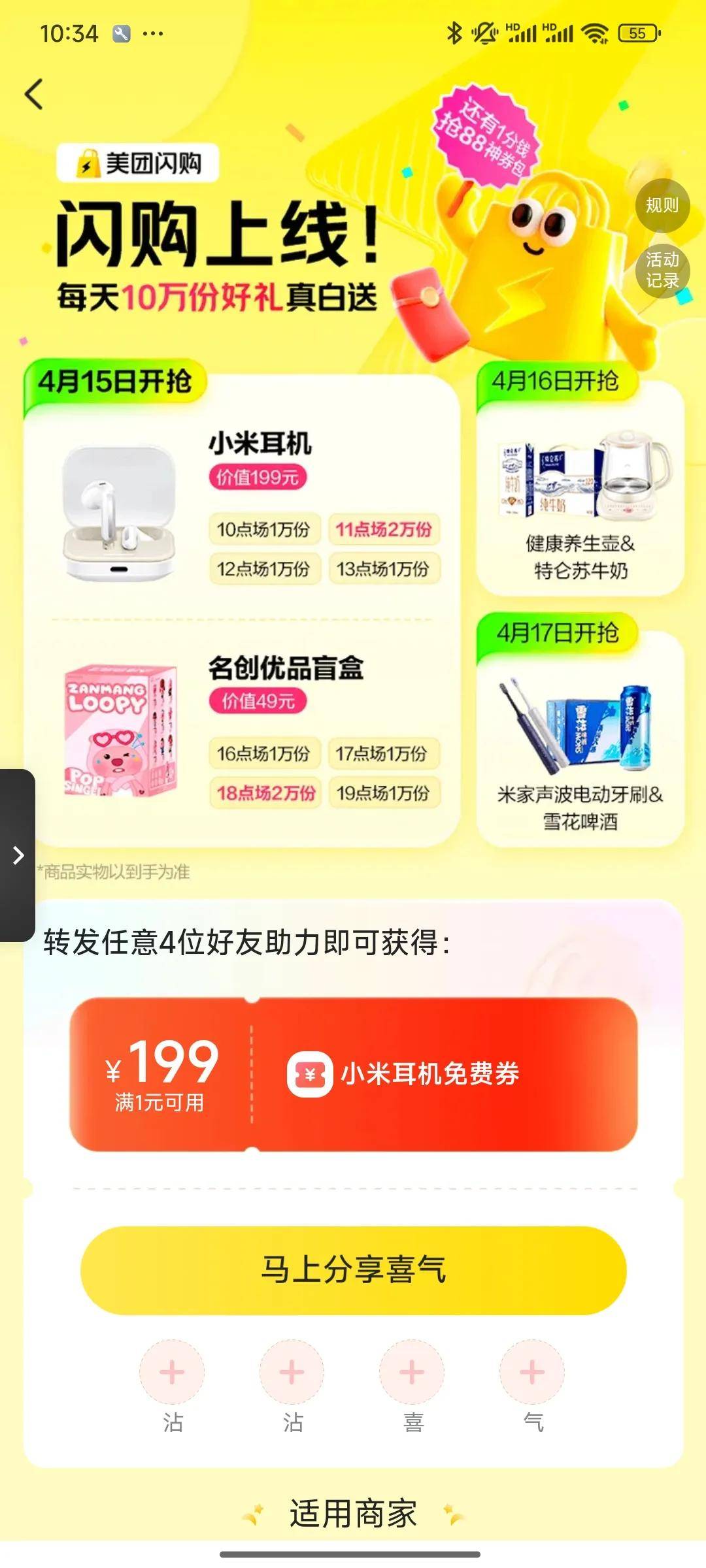Tap the plus slot labeled 喜
The image size is (706, 1568).
point(412,1372)
